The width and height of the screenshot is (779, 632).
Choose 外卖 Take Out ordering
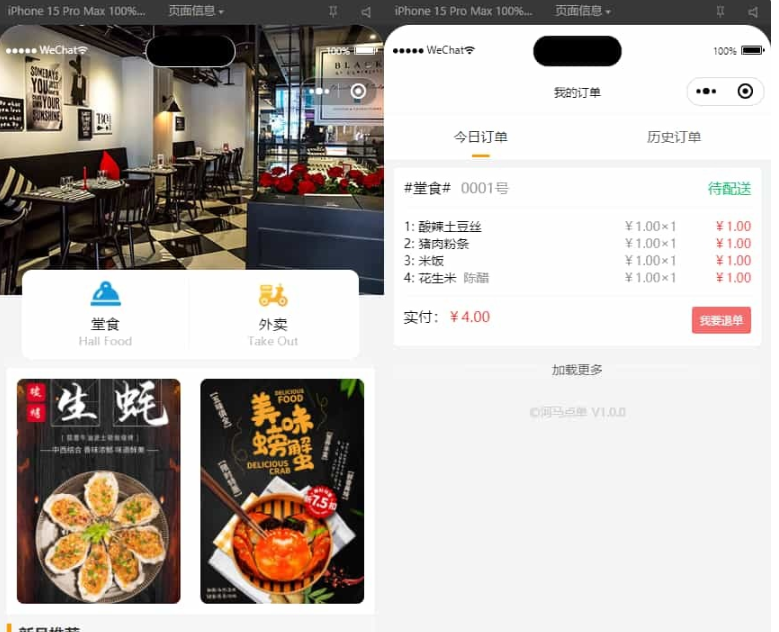[273, 314]
